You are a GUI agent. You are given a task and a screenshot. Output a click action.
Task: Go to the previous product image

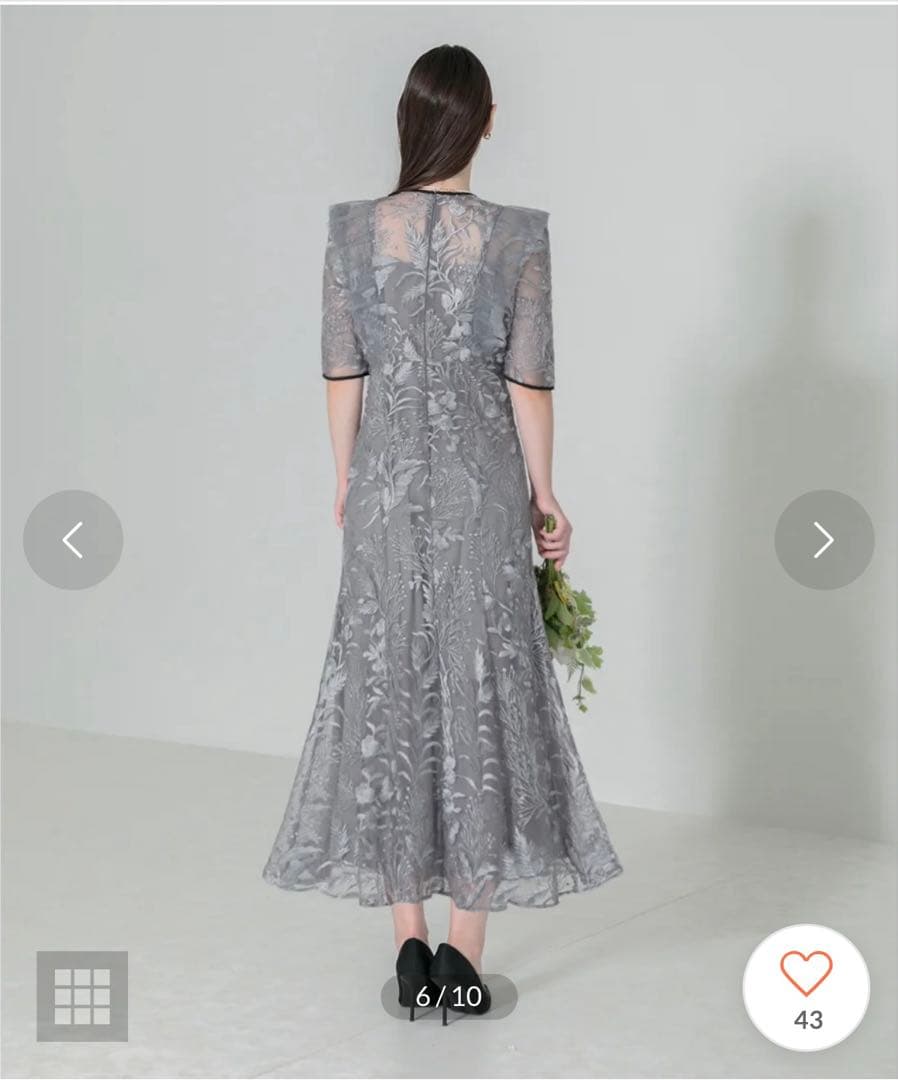73,540
